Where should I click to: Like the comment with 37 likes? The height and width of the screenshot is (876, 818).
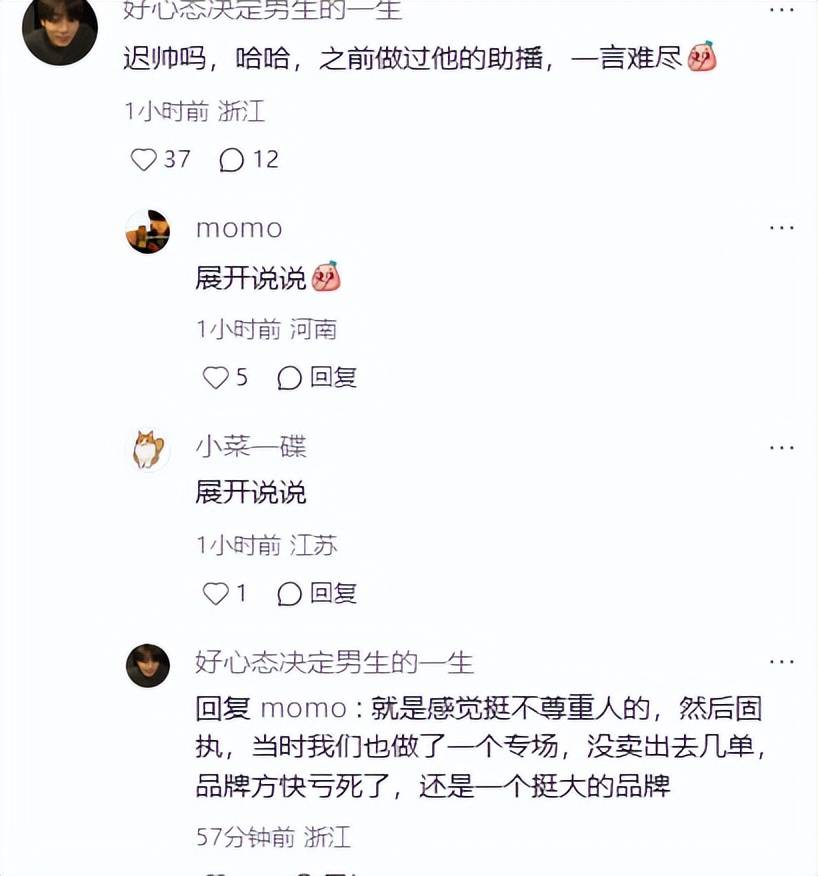[x=145, y=159]
